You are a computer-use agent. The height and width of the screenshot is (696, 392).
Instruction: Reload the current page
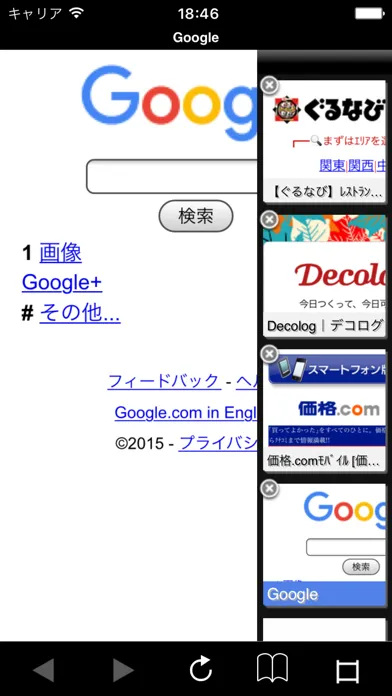201,668
